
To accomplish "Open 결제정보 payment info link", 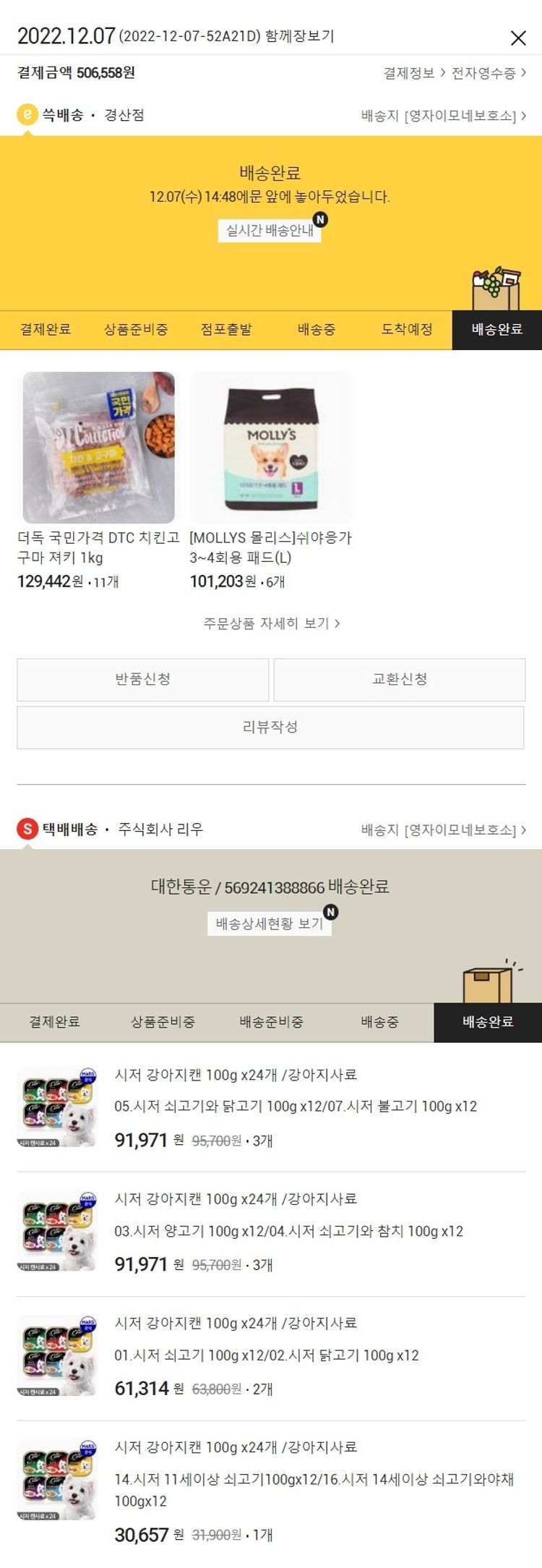I will [x=413, y=73].
